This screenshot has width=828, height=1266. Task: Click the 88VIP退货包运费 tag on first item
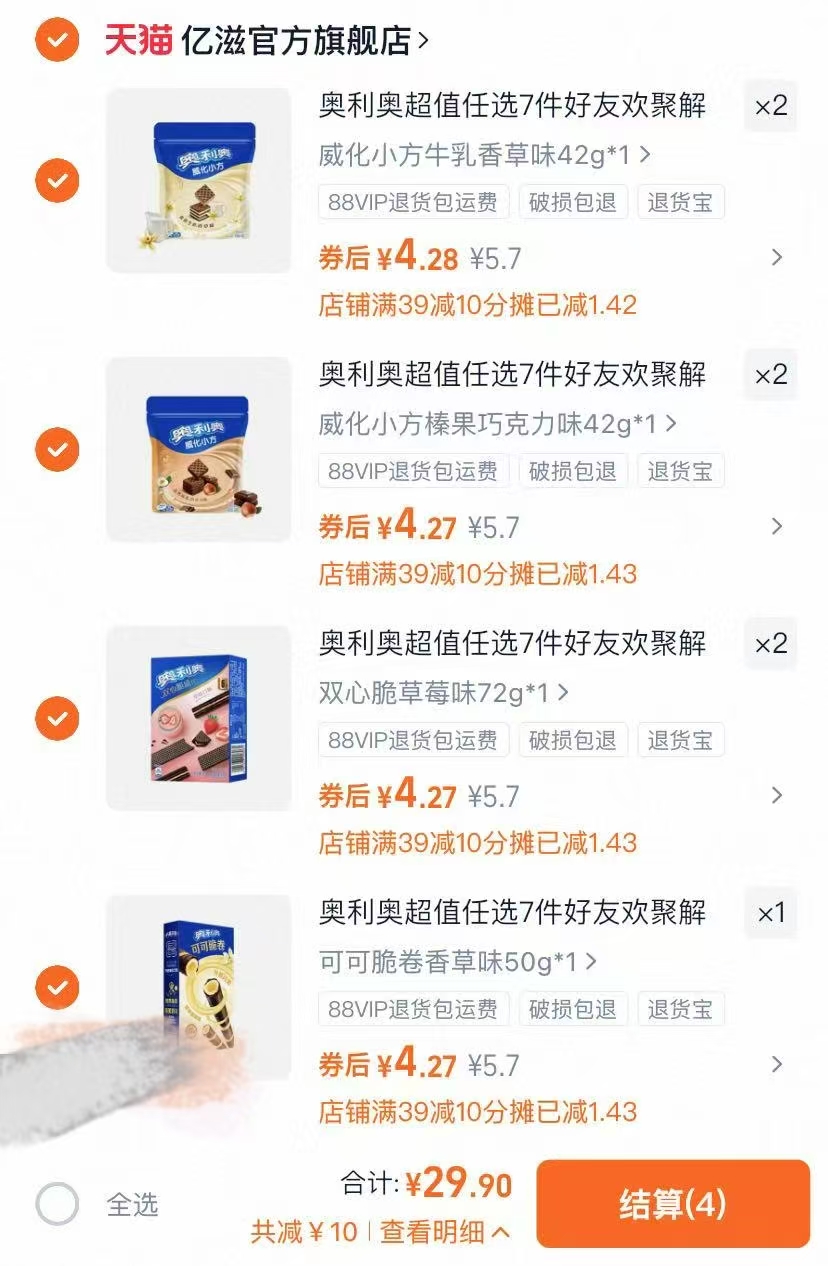(x=413, y=203)
